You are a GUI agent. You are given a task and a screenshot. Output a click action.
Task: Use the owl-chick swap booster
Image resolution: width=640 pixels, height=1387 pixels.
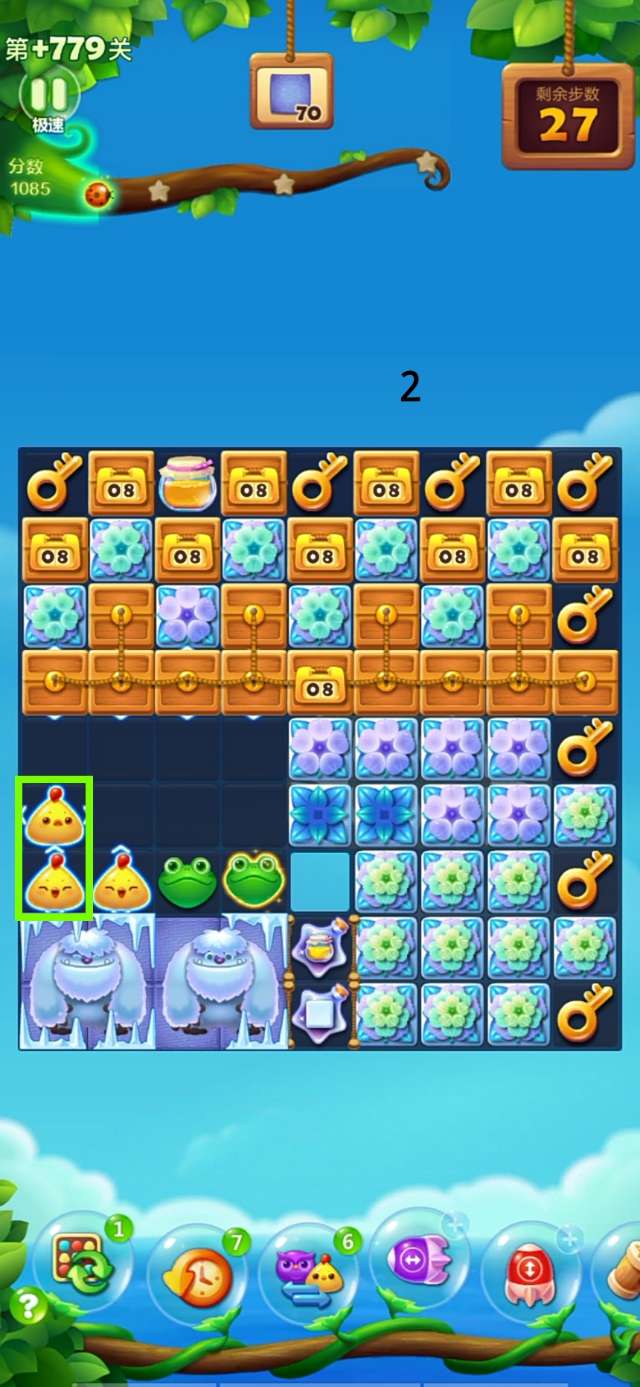click(309, 1271)
